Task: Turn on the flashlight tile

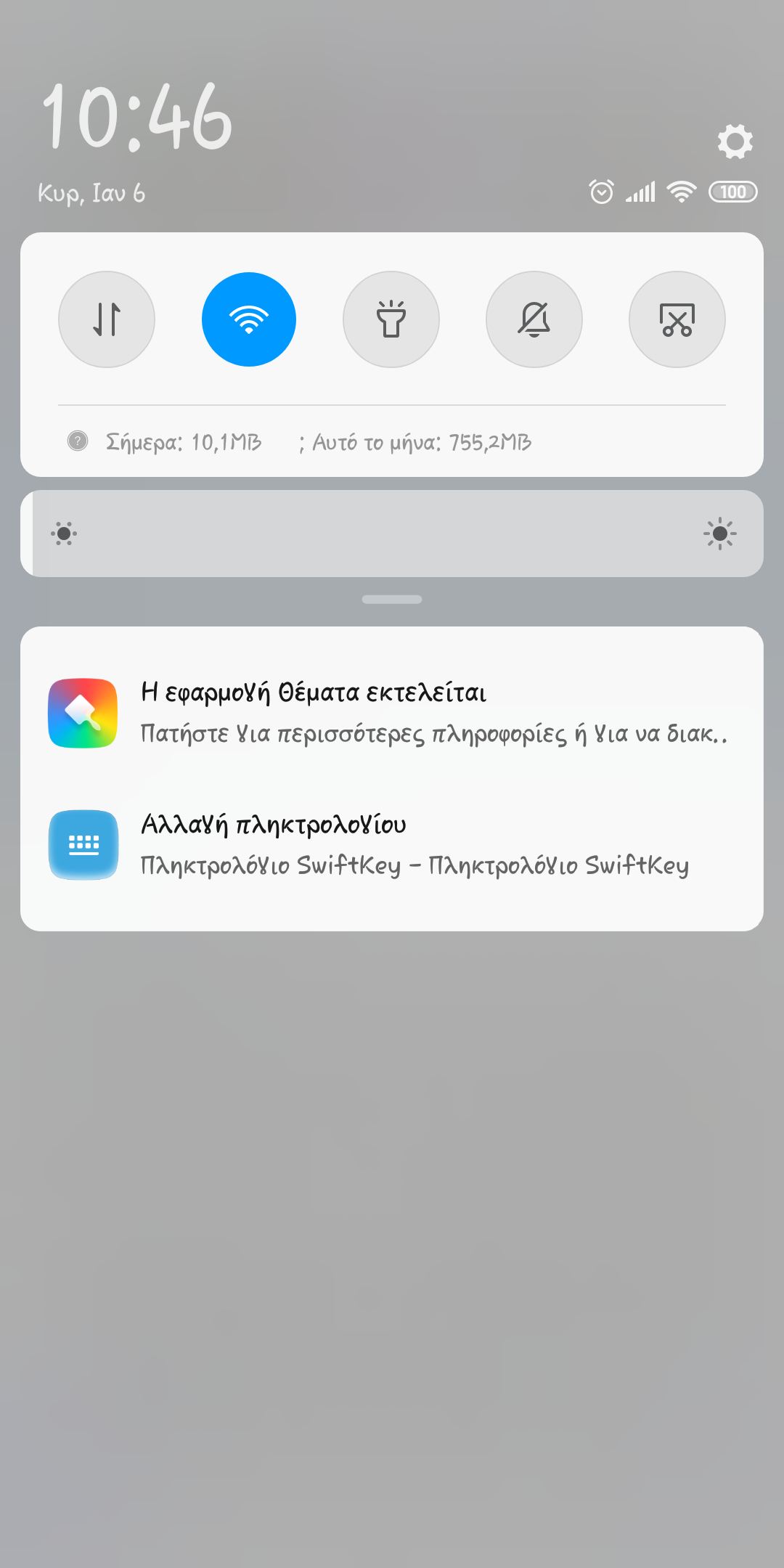Action: (x=391, y=319)
